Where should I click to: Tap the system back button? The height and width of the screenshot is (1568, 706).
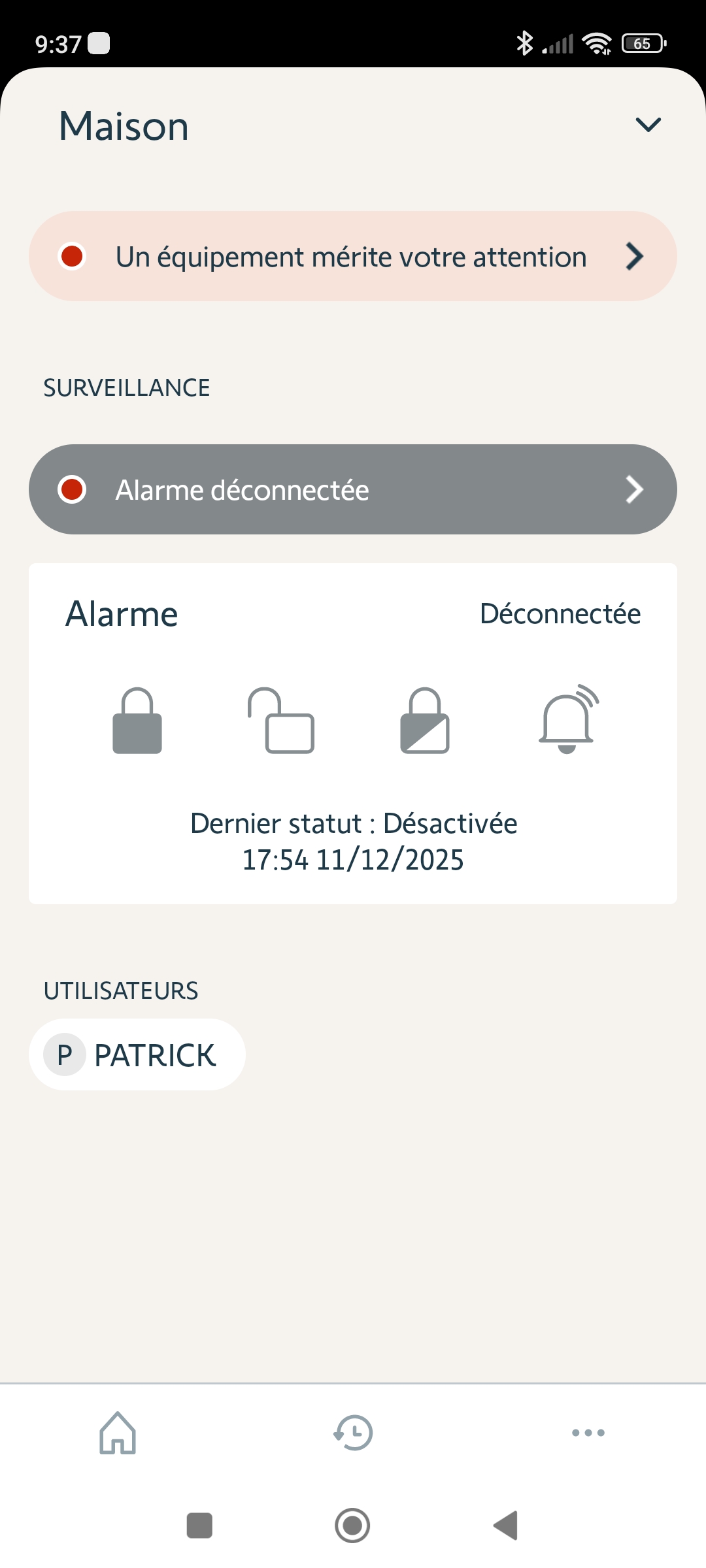(506, 1526)
